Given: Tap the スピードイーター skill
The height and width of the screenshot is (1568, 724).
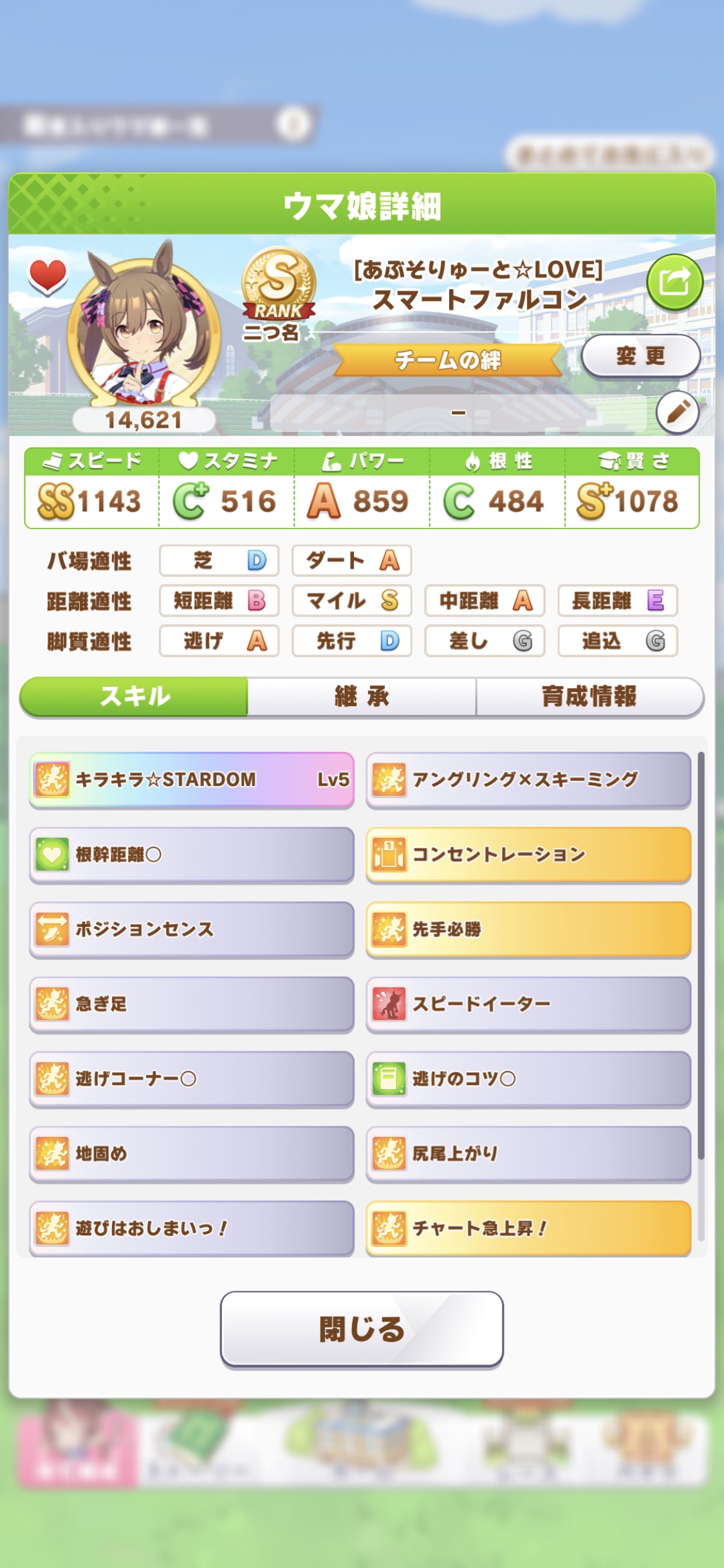Looking at the screenshot, I should click(x=528, y=1003).
